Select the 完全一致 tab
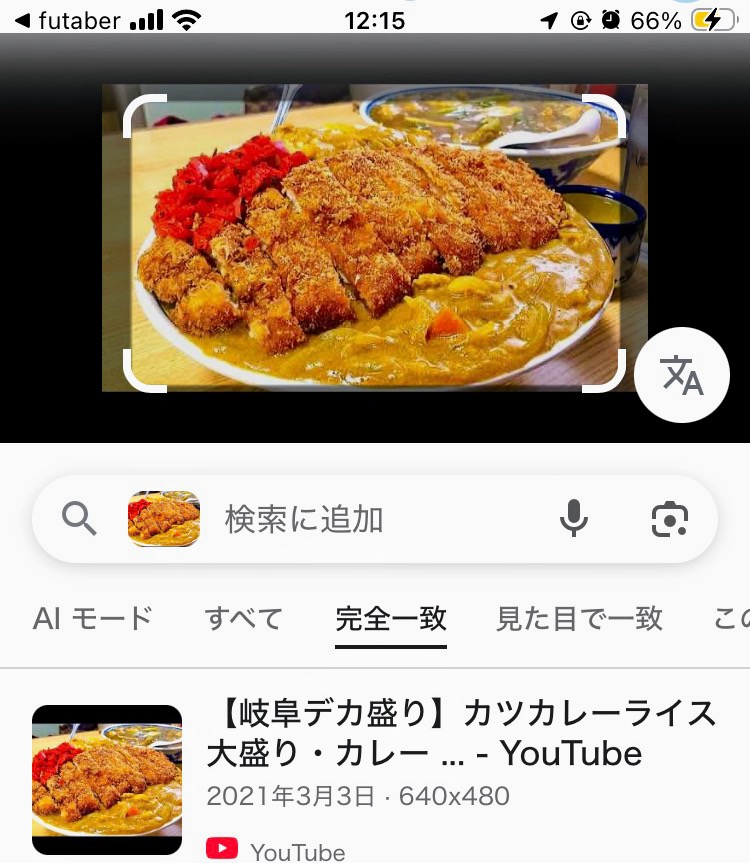 click(x=391, y=618)
